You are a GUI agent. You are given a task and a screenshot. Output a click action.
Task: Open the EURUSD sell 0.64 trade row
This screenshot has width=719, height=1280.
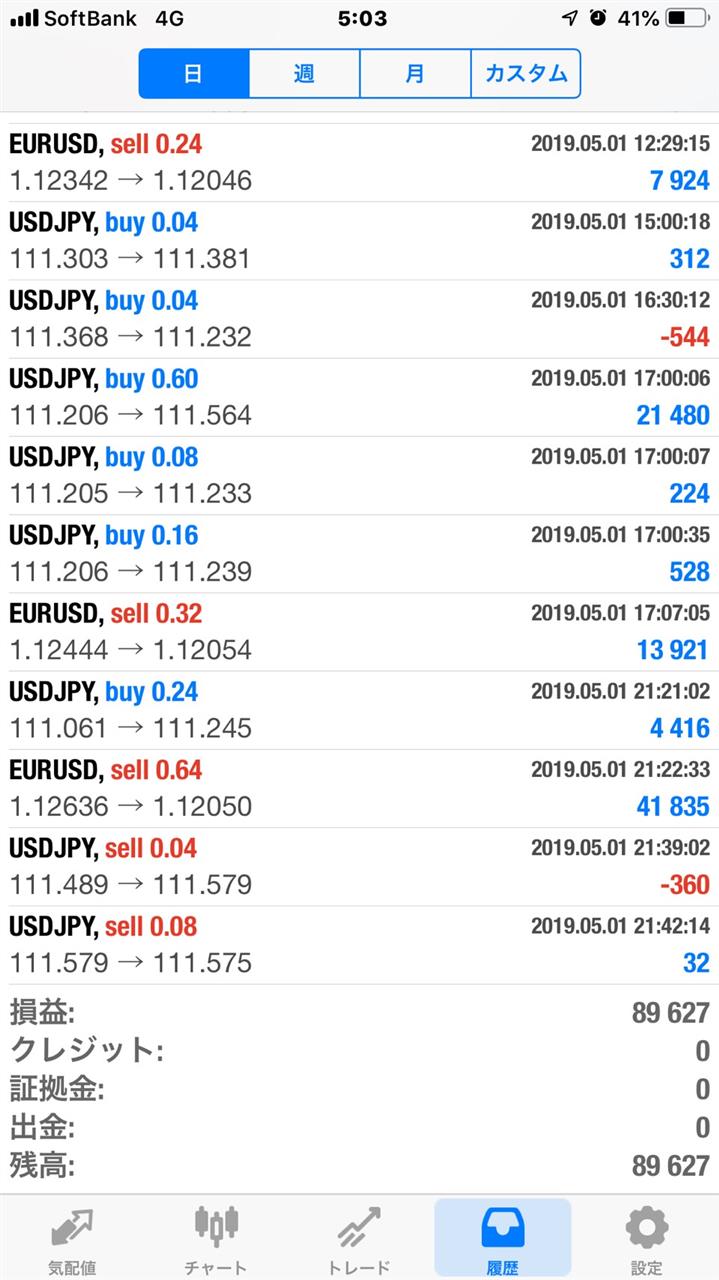click(359, 788)
